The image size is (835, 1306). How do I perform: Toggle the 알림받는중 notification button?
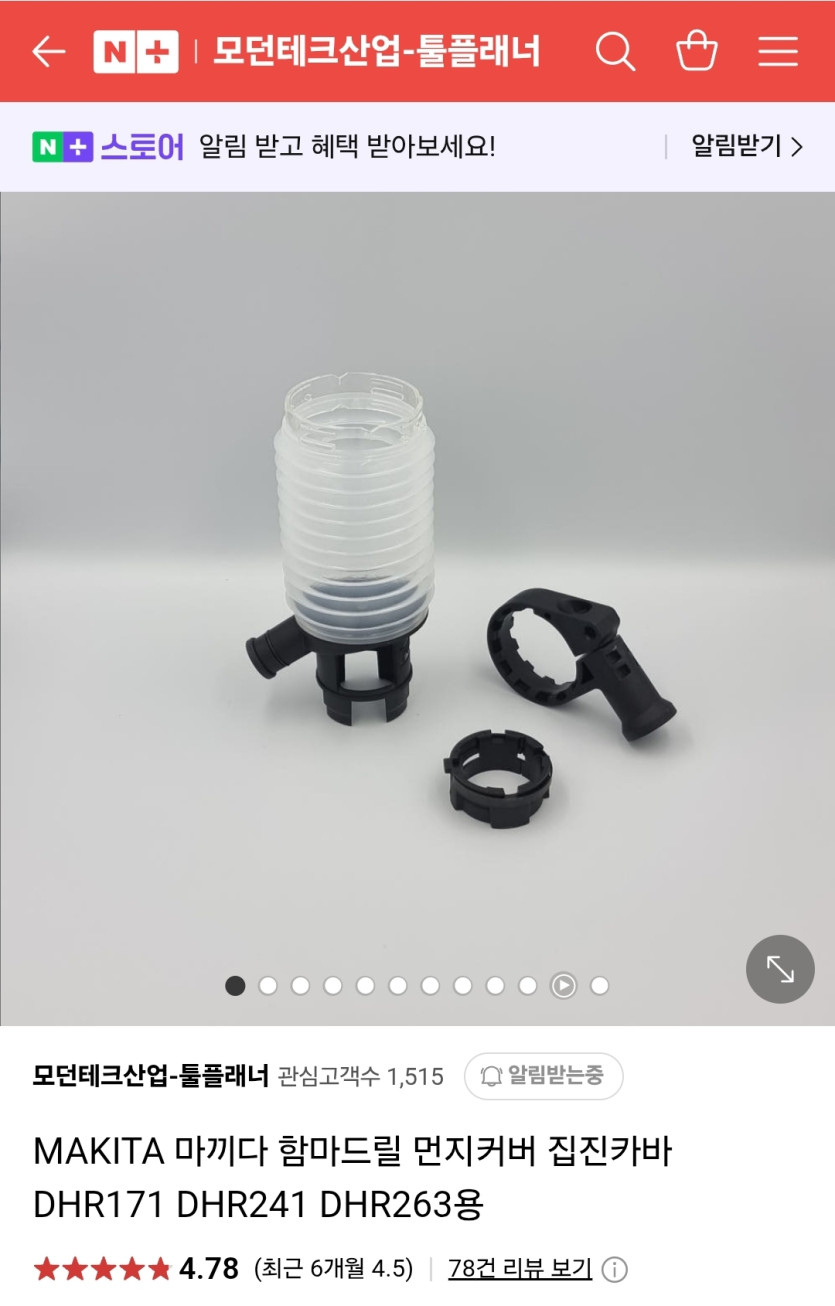click(x=543, y=1076)
